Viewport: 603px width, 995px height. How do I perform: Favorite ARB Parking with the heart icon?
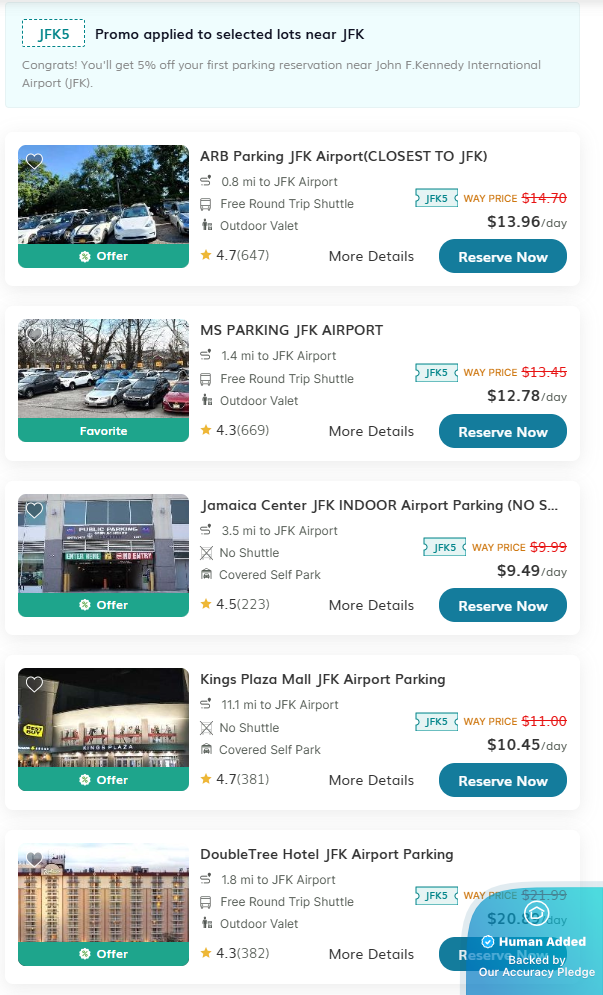coord(35,161)
